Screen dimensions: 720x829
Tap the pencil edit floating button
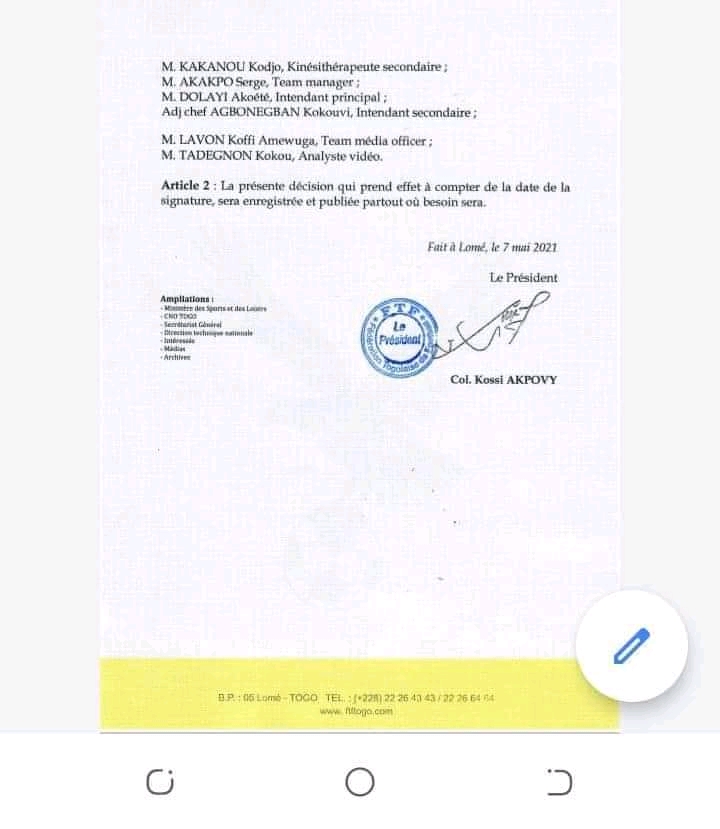[x=632, y=647]
